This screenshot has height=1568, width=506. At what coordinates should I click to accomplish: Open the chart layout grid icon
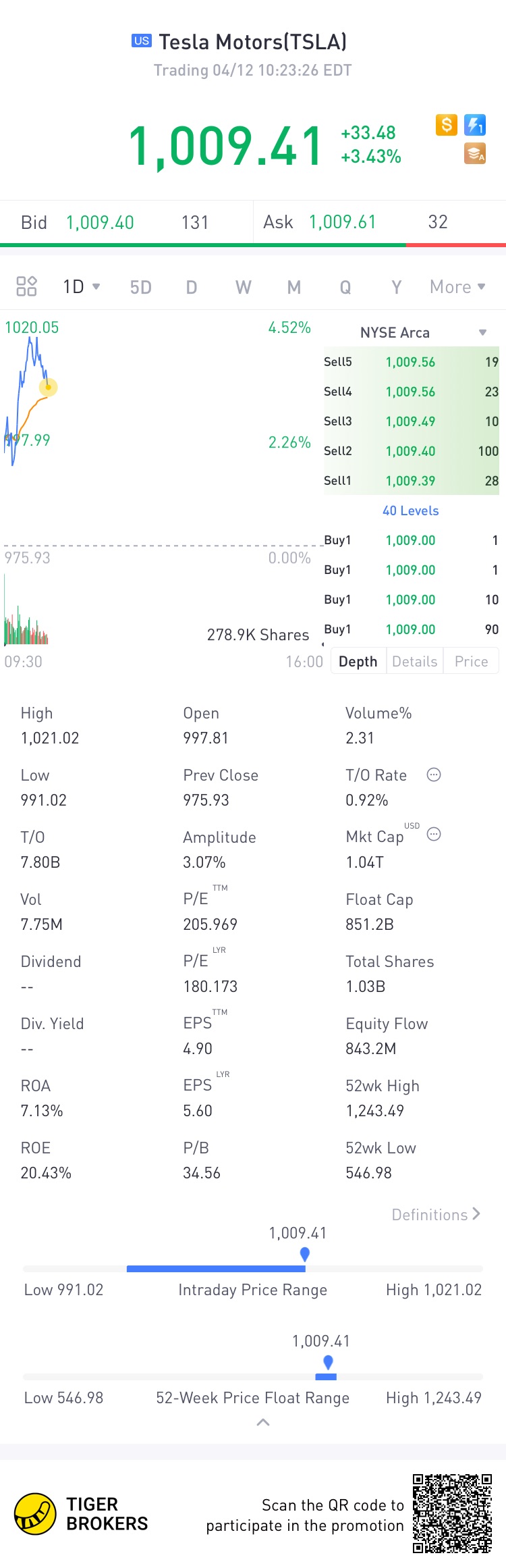pyautogui.click(x=26, y=286)
